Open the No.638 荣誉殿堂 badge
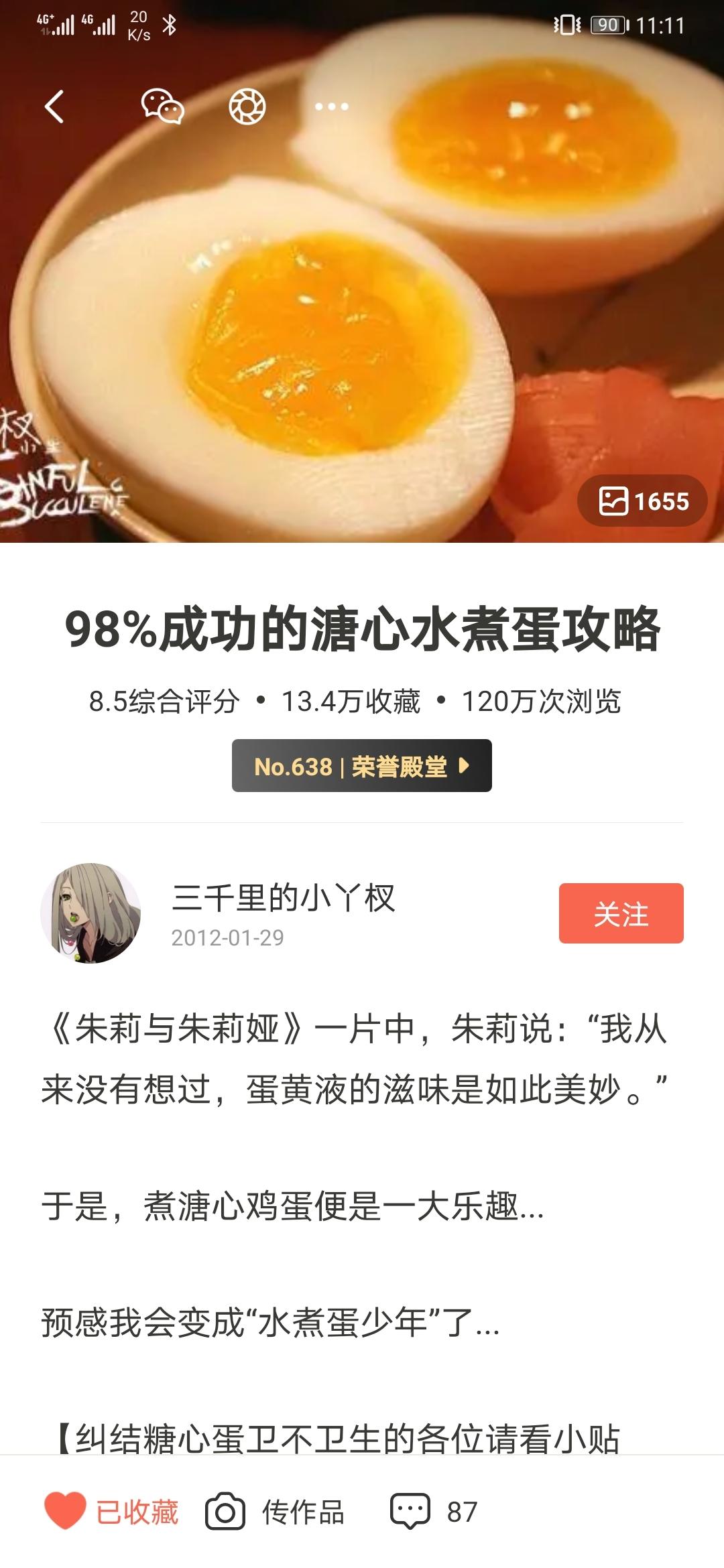Screen dimensions: 724x1568 point(362,766)
